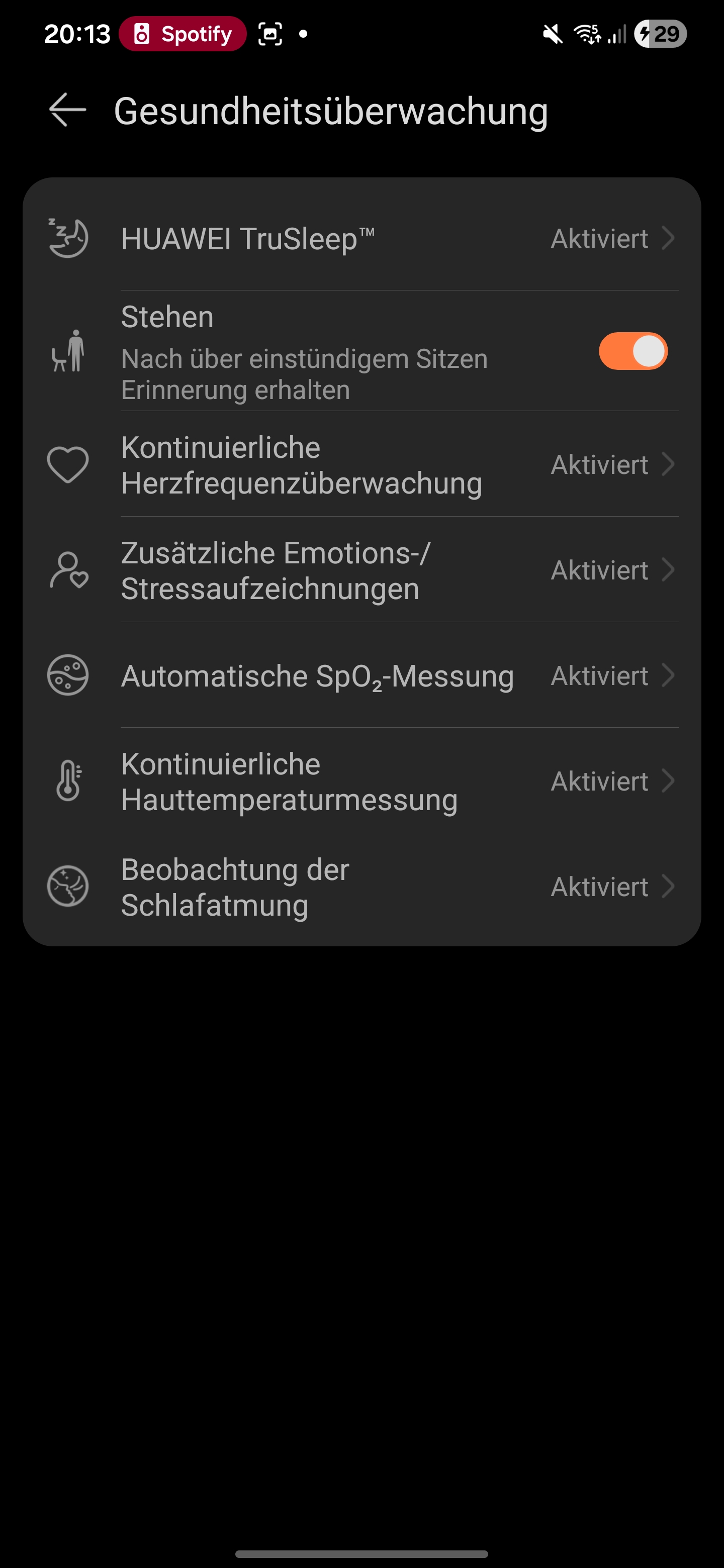Open Kontinuierliche Hauttemperaturmessung
This screenshot has width=724, height=1568.
pos(361,781)
